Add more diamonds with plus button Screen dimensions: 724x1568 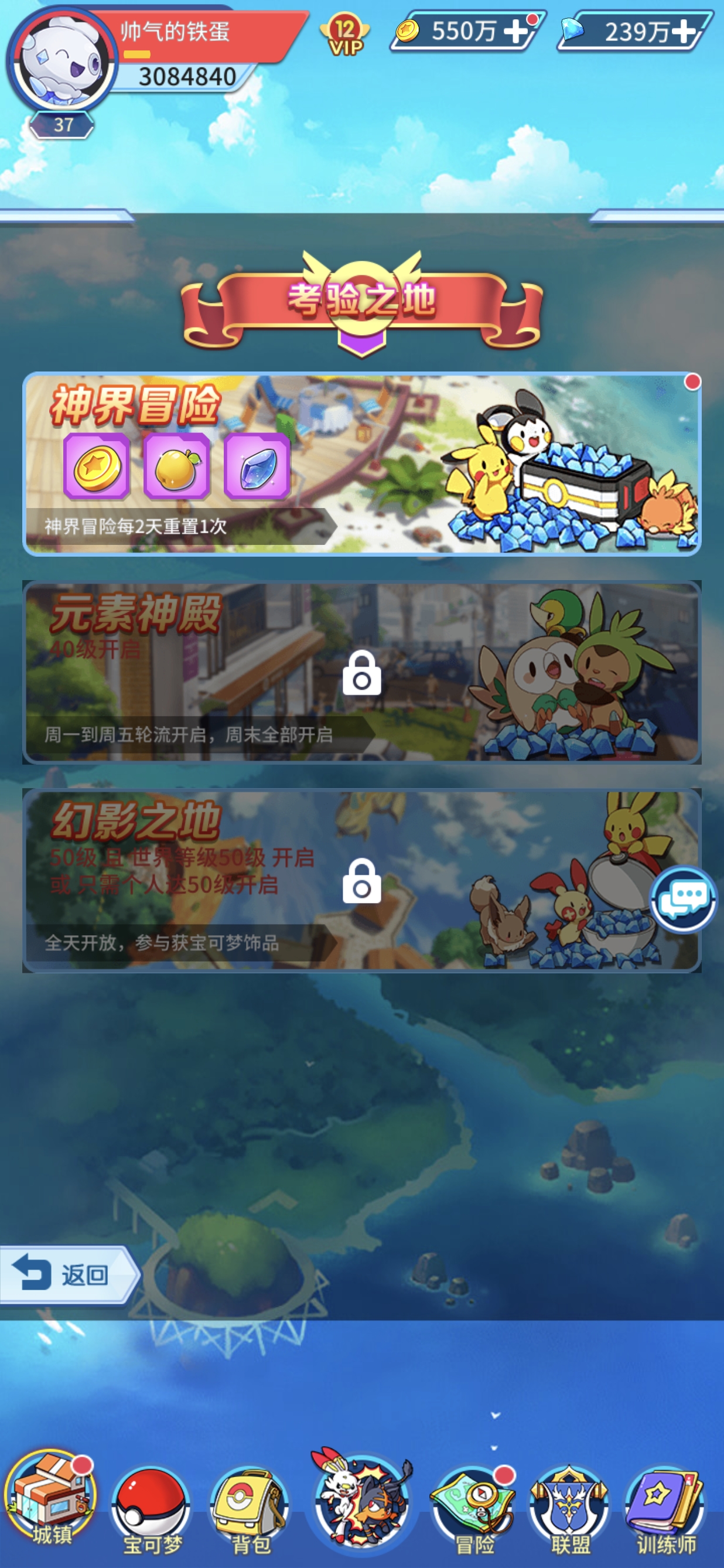[x=684, y=32]
